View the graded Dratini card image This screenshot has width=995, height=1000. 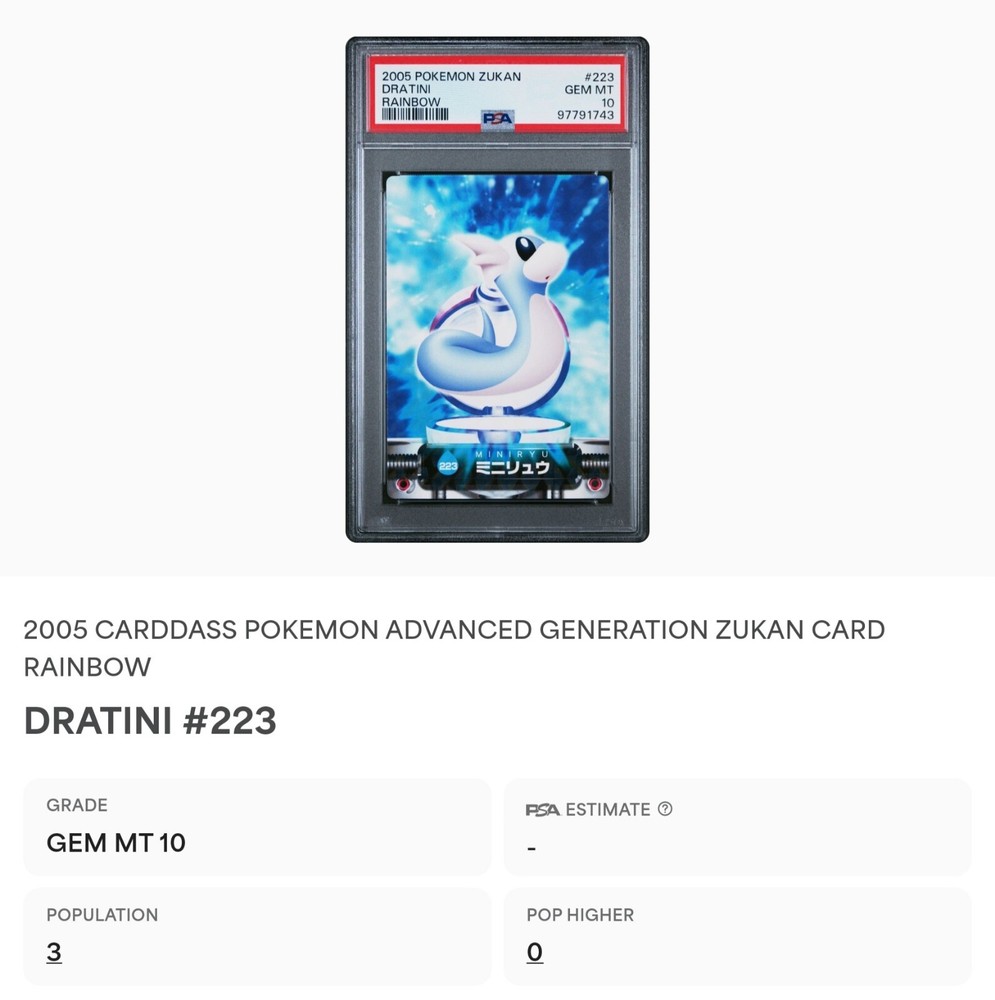497,290
